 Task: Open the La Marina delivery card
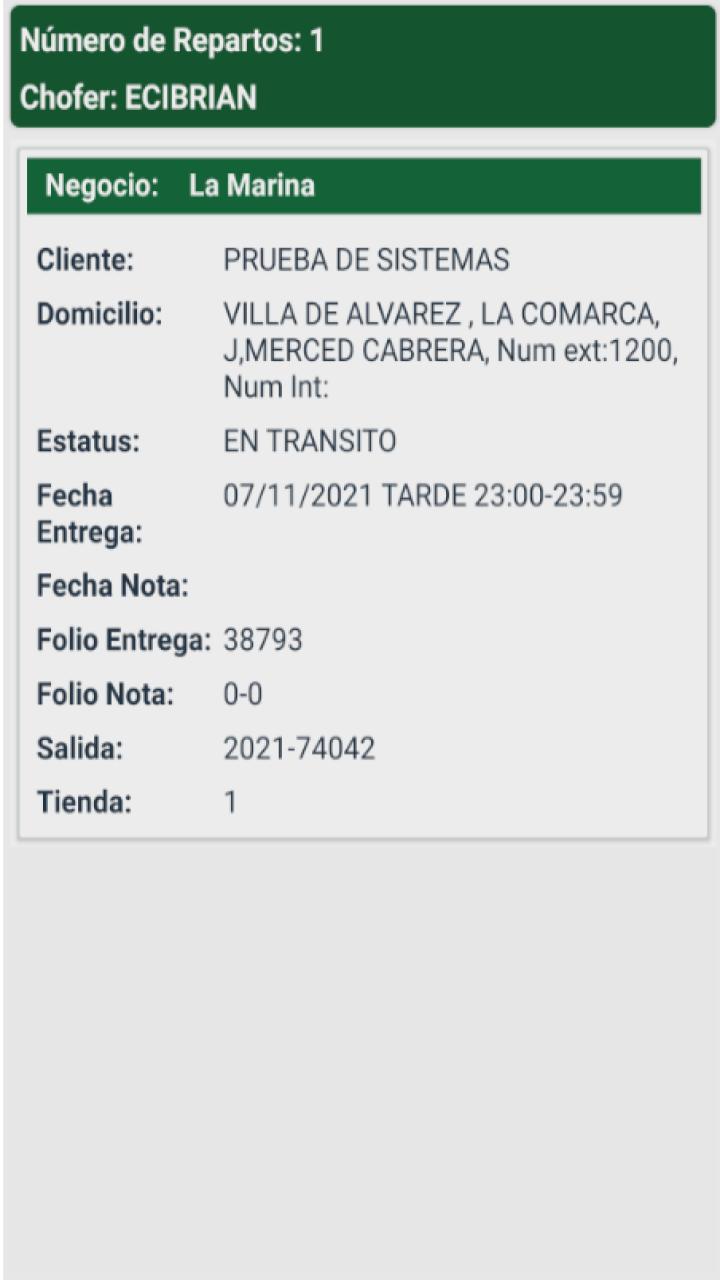pyautogui.click(x=364, y=494)
